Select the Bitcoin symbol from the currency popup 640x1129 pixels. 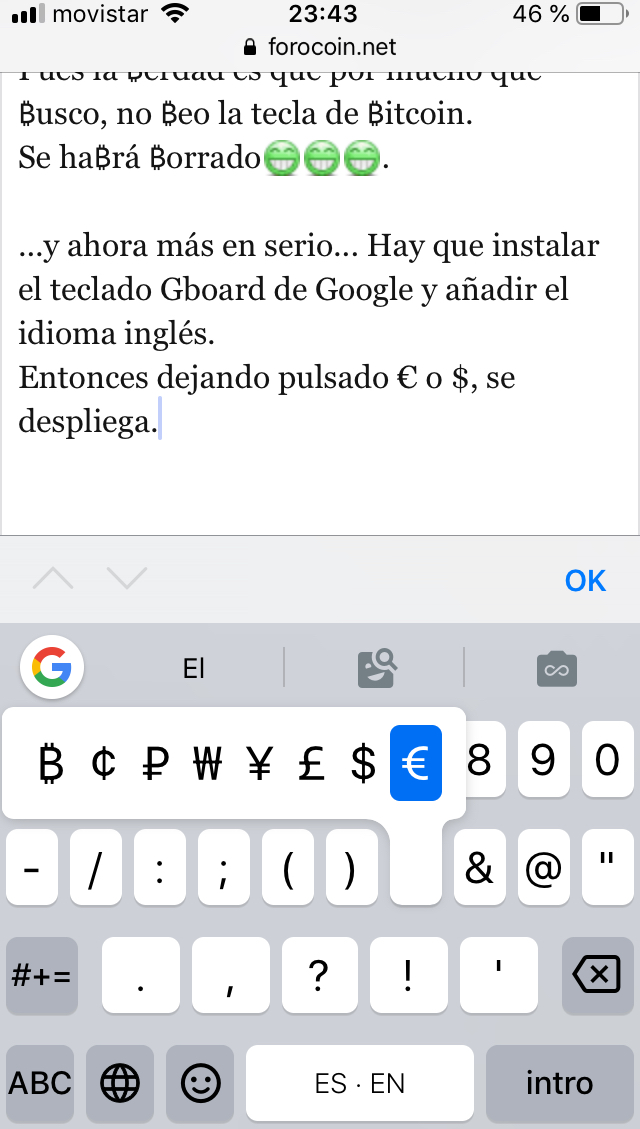tap(51, 763)
